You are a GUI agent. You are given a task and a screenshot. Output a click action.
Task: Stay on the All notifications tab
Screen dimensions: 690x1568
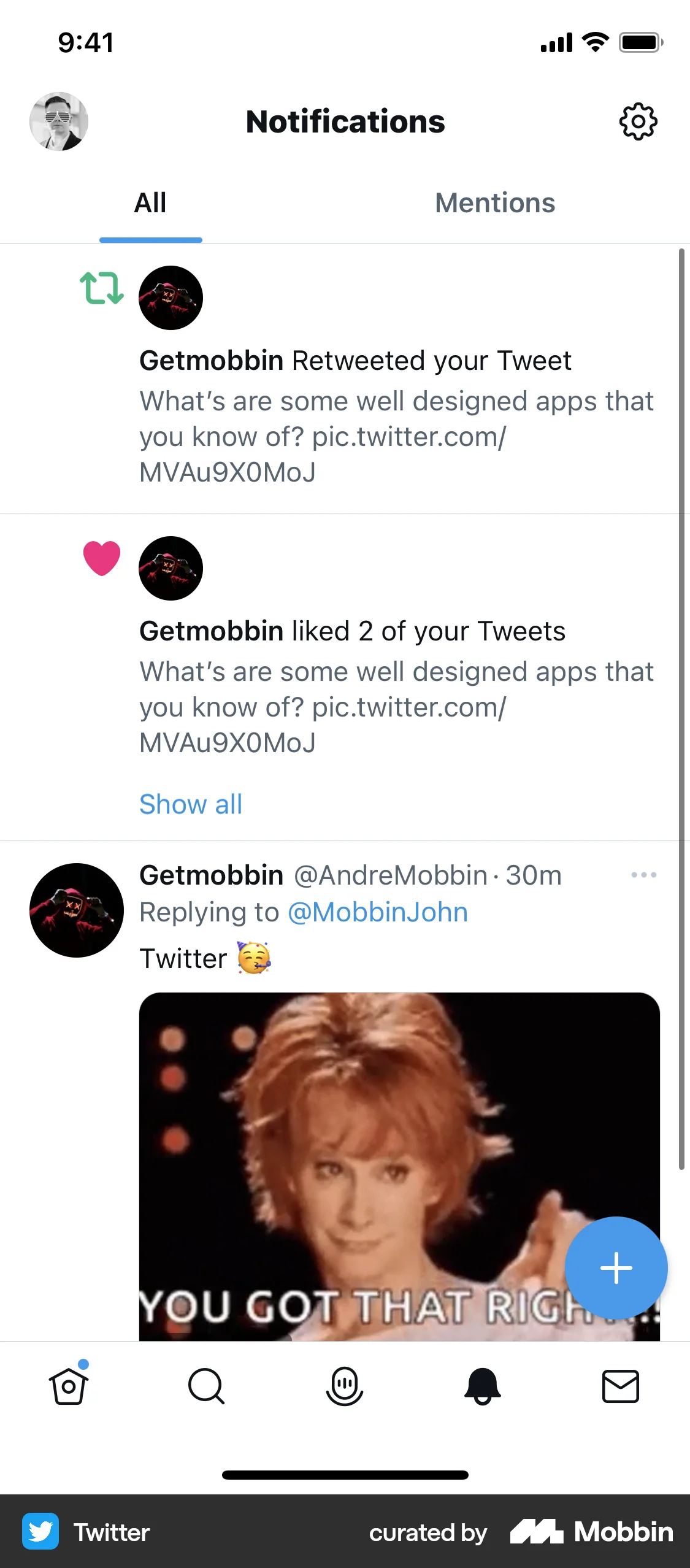[150, 203]
